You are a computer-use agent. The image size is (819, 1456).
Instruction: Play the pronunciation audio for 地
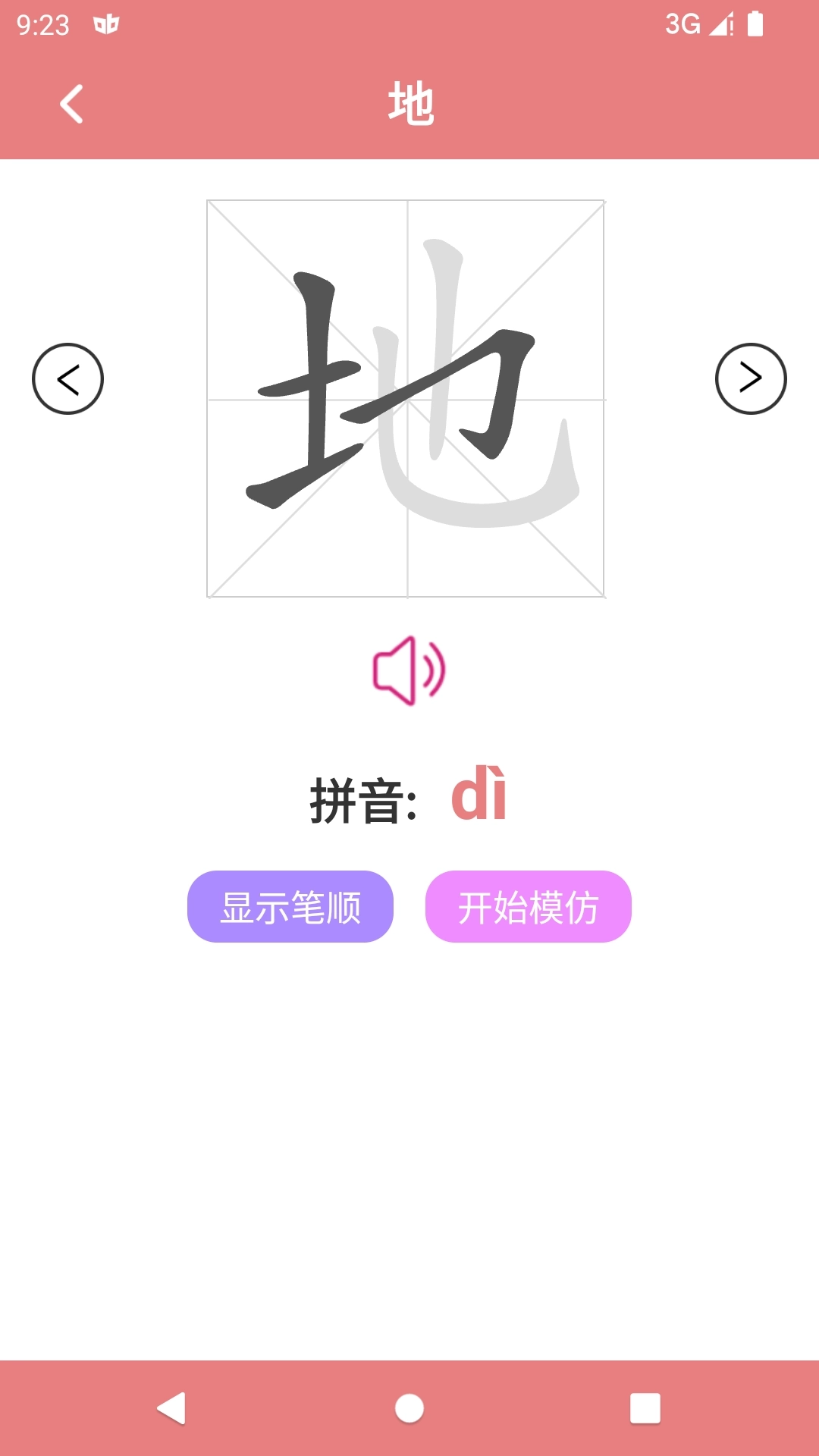409,671
